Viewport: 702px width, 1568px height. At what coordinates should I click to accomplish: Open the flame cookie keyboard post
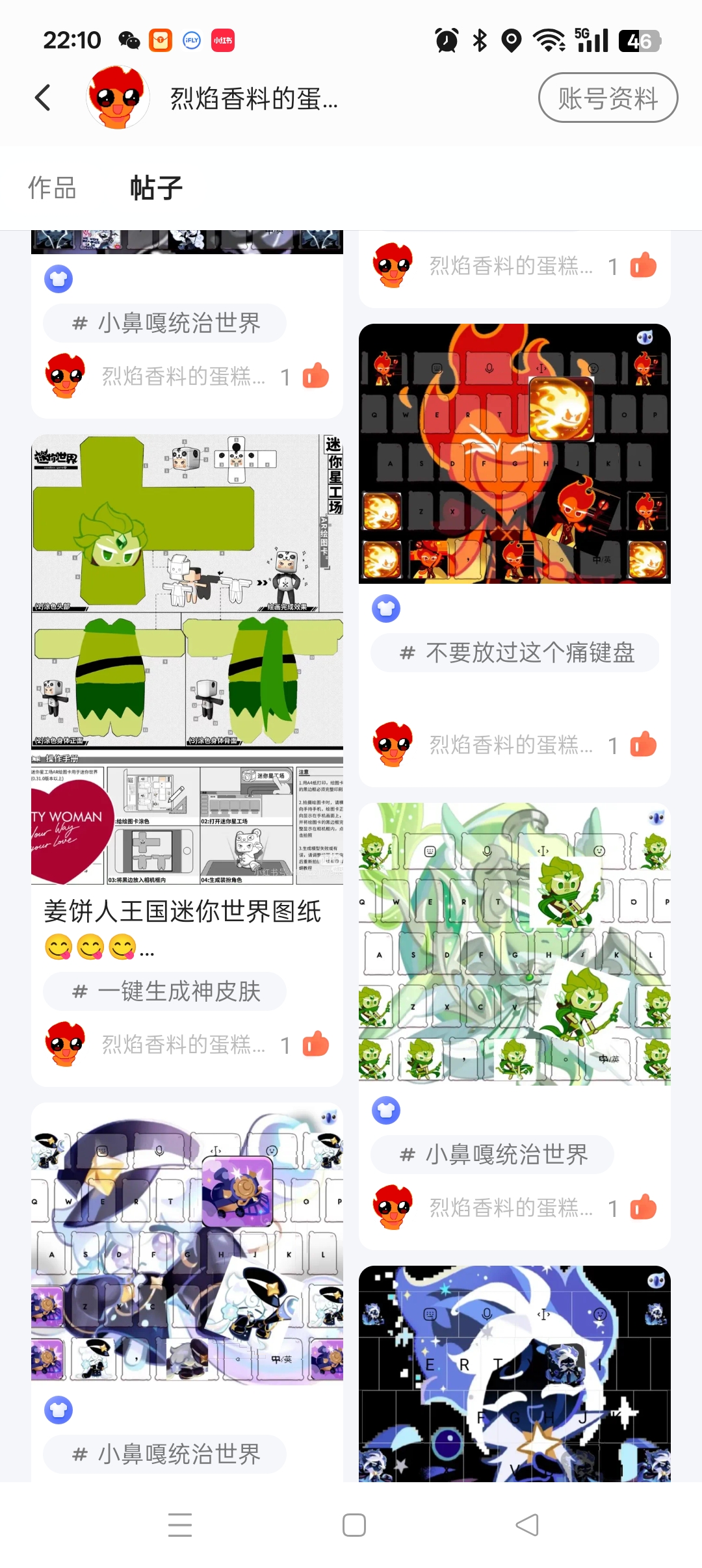tap(514, 454)
